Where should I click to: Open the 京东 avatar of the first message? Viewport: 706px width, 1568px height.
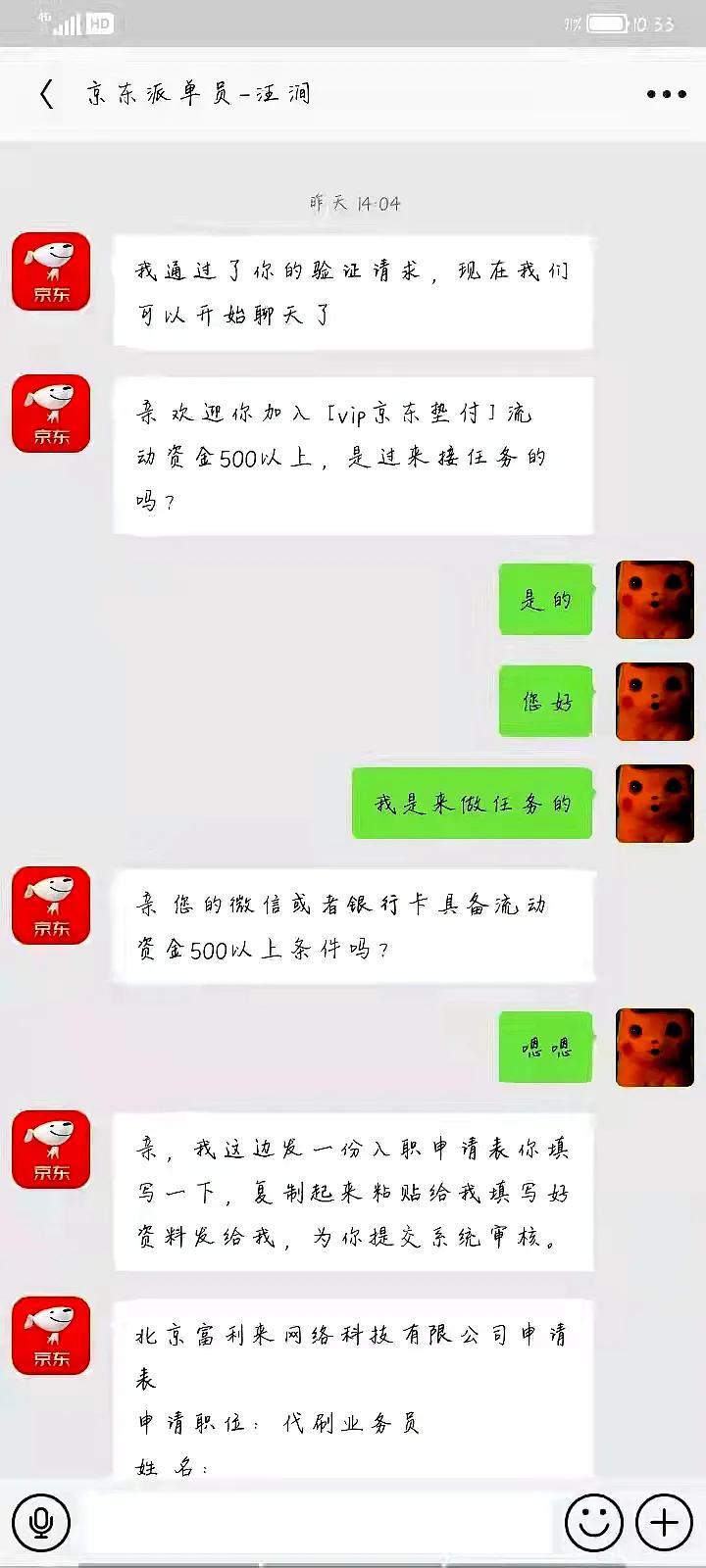[50, 271]
